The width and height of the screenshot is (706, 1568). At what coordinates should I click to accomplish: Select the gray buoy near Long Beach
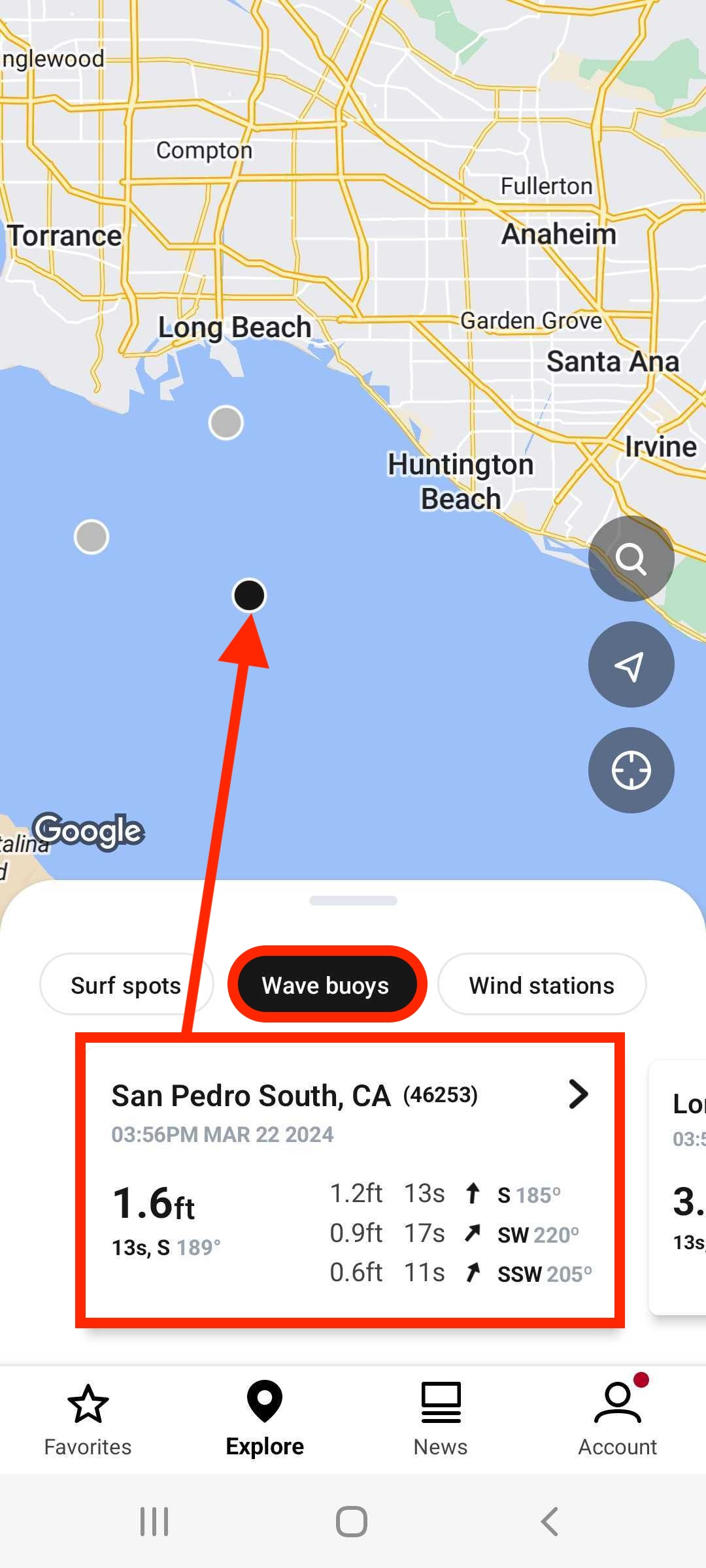pos(226,423)
